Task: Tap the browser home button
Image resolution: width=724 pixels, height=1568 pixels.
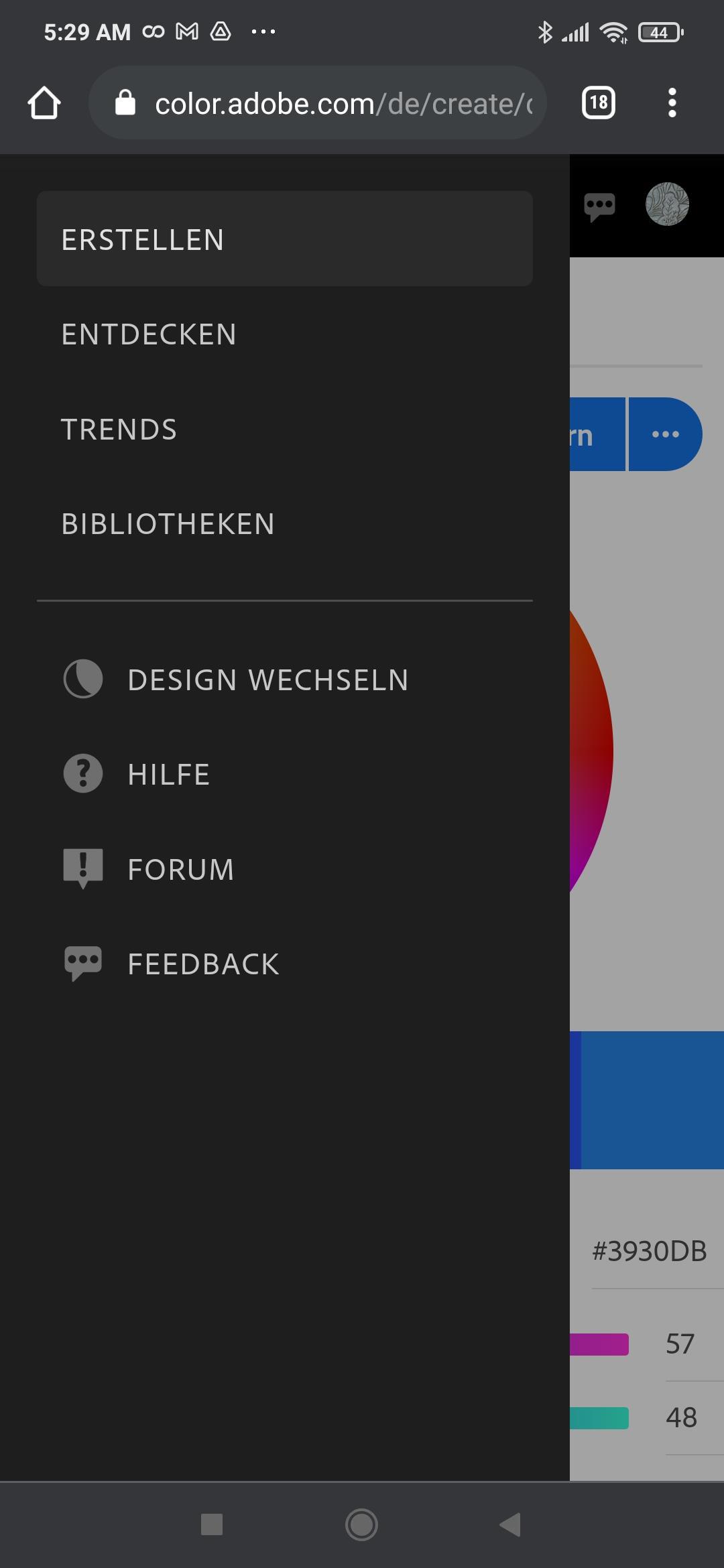Action: point(44,103)
